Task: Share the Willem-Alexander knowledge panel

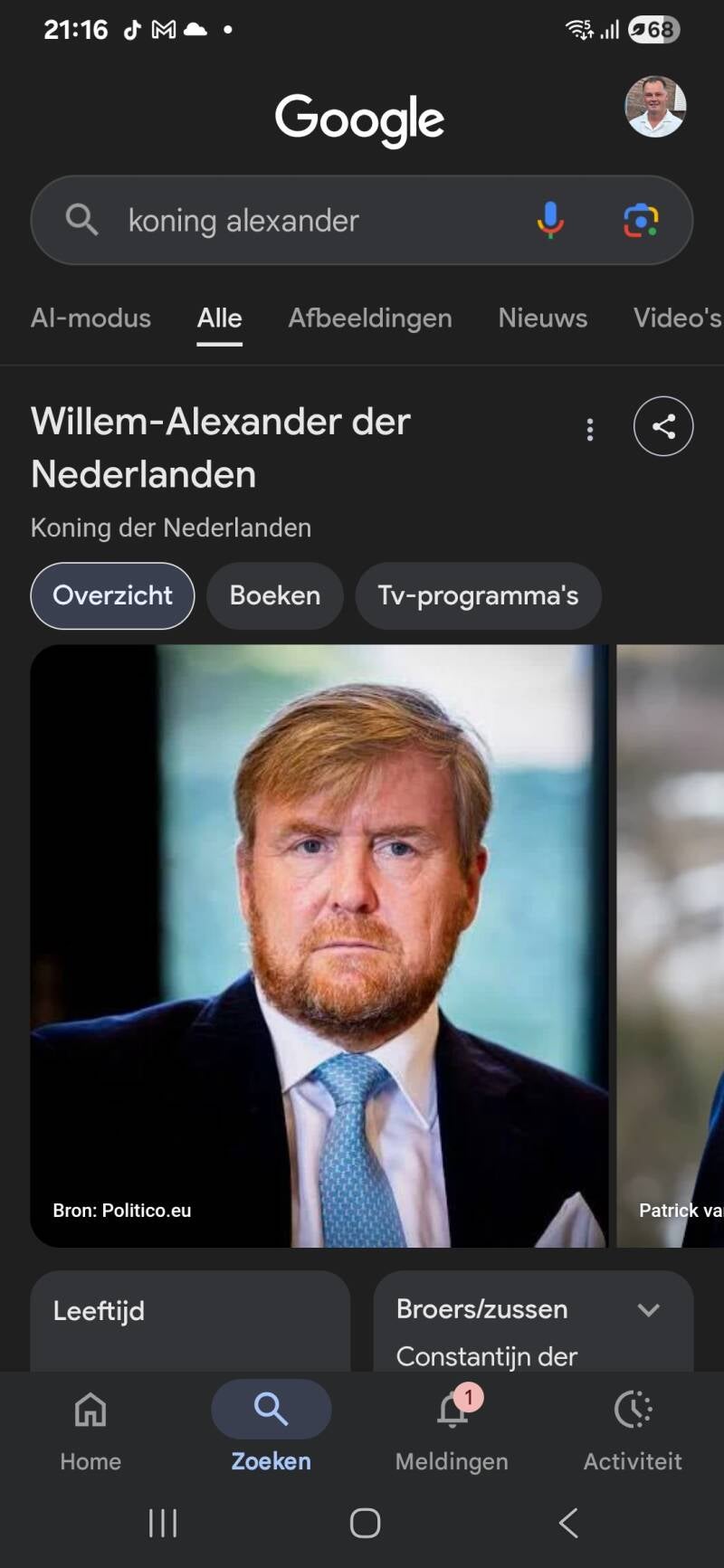Action: point(663,426)
